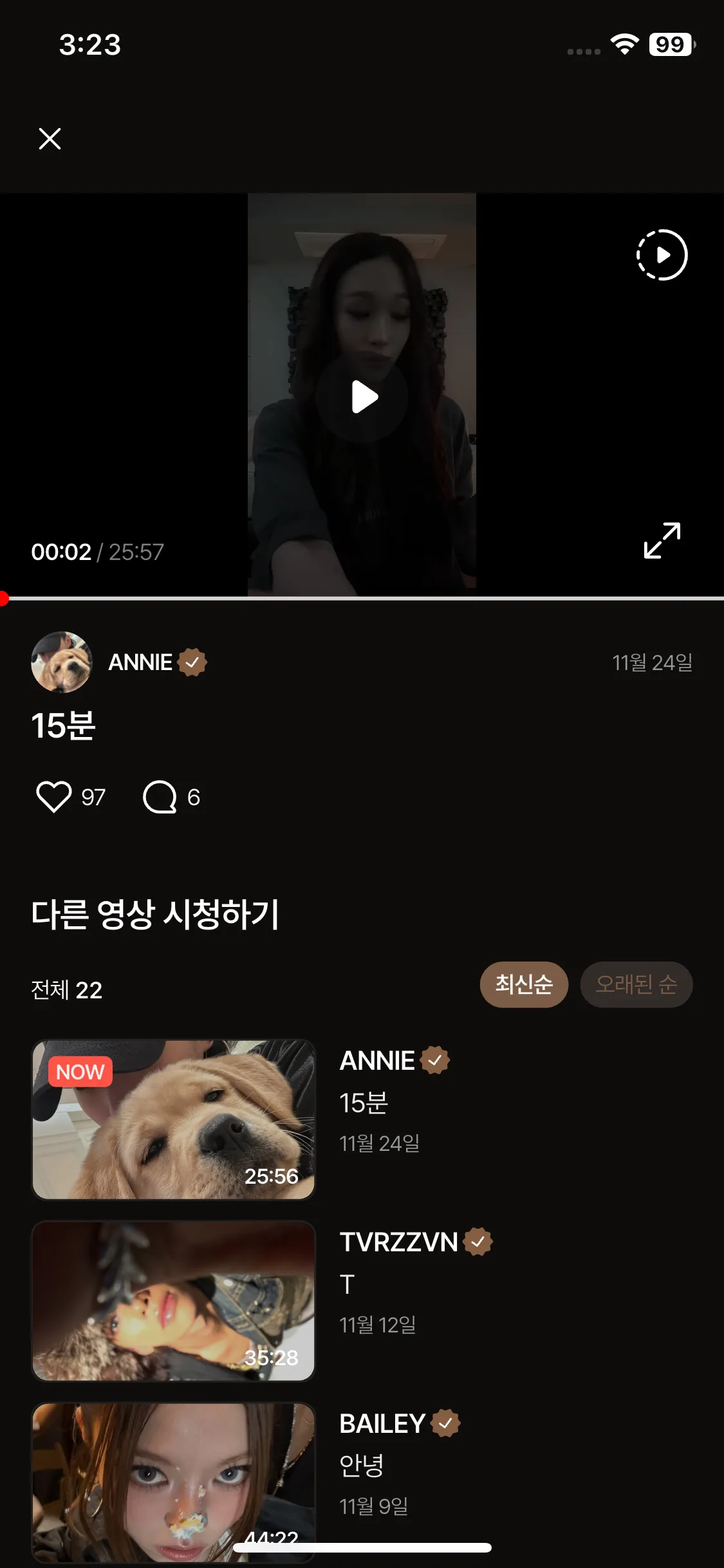Play the paused video
Image resolution: width=724 pixels, height=1568 pixels.
(362, 397)
